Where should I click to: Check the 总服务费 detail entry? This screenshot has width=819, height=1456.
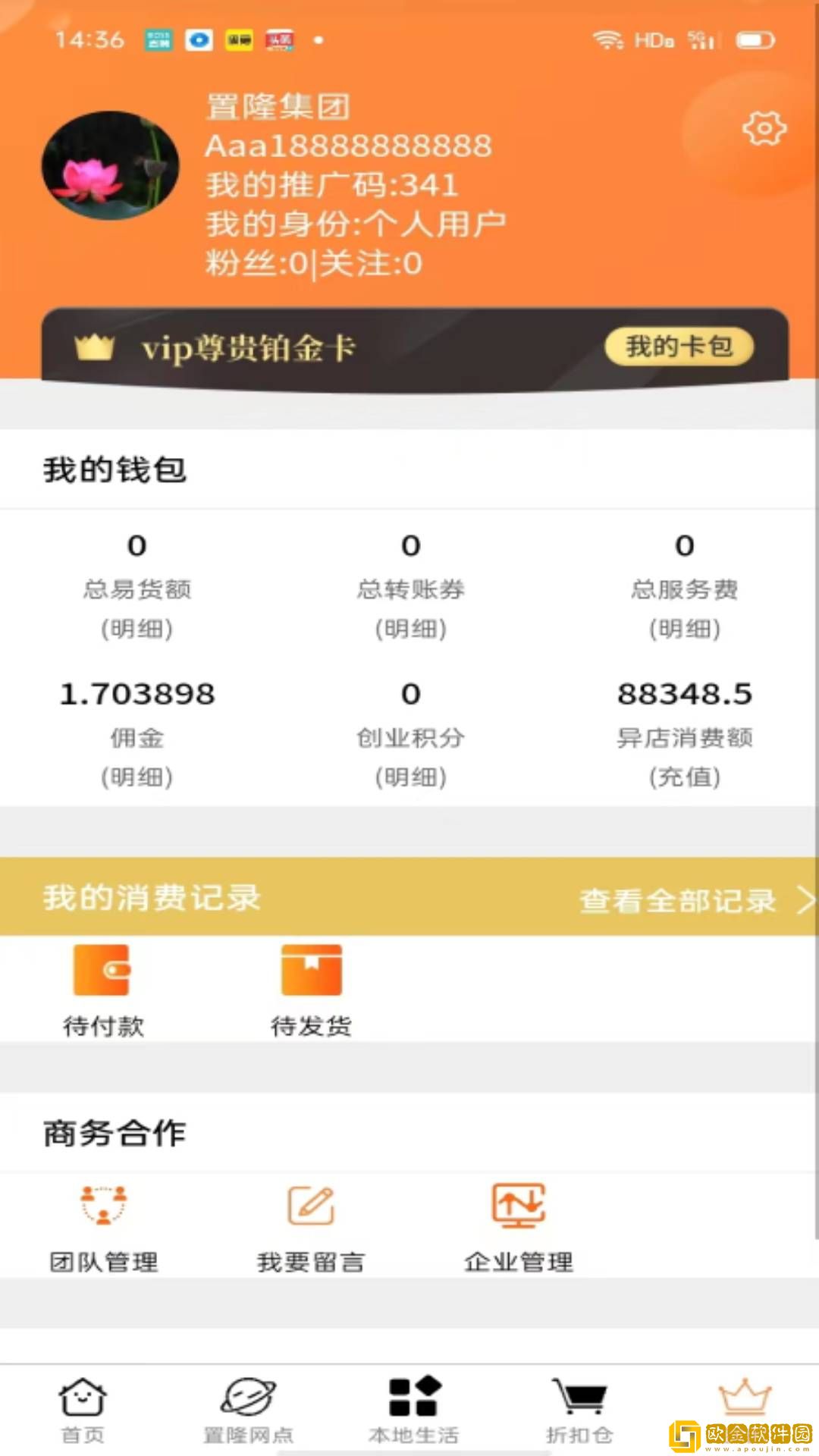pos(685,628)
